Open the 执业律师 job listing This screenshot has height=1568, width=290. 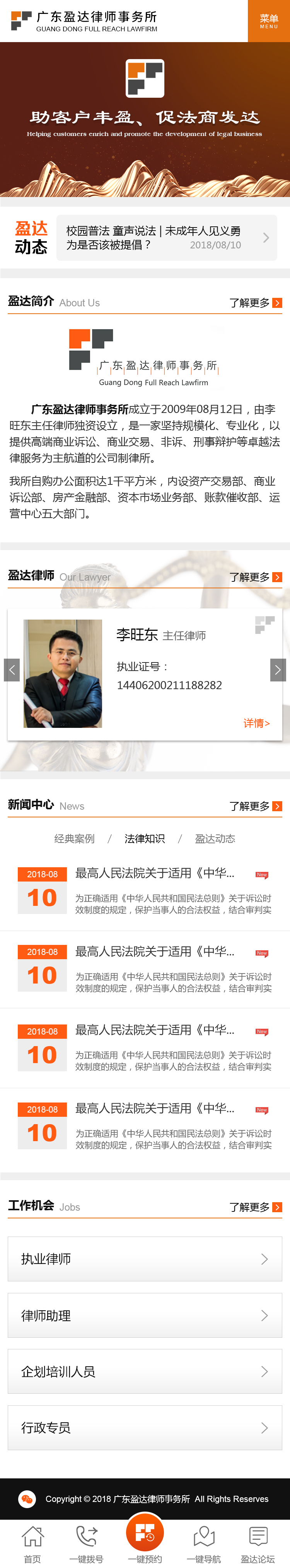click(x=145, y=1259)
